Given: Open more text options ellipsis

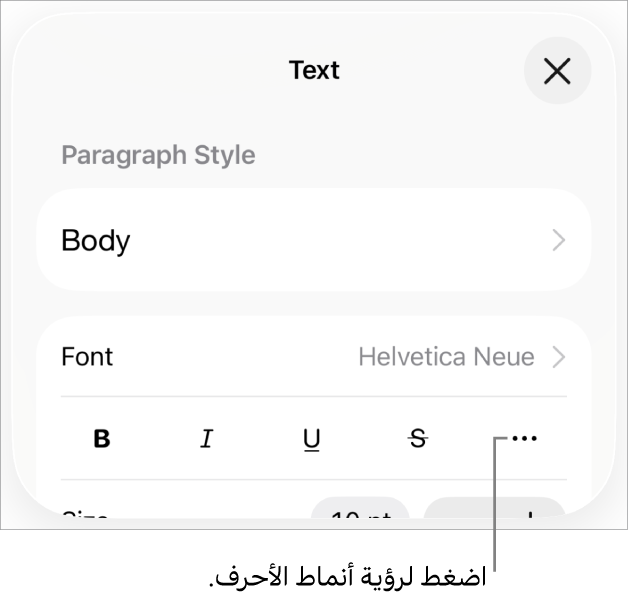Looking at the screenshot, I should [x=523, y=439].
